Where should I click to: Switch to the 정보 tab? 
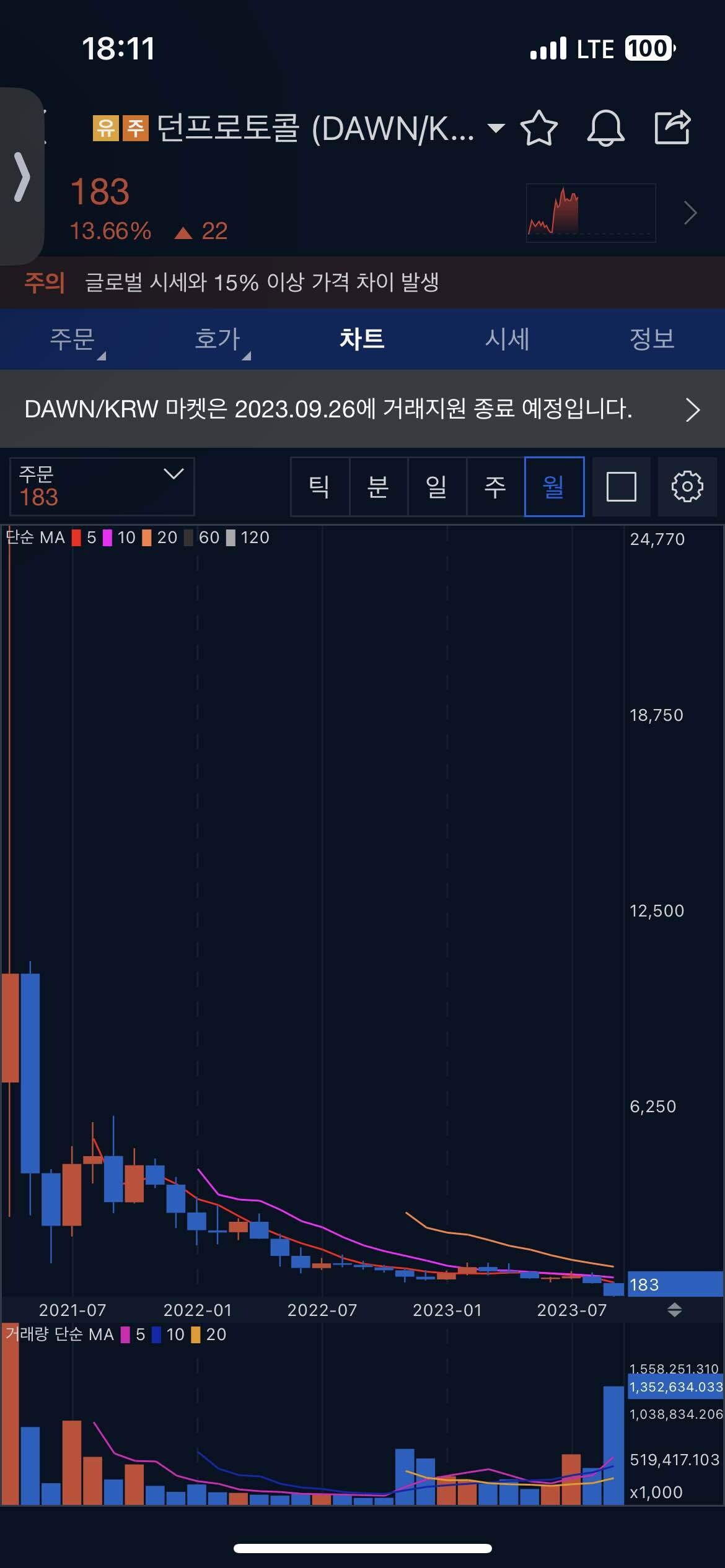[x=651, y=339]
